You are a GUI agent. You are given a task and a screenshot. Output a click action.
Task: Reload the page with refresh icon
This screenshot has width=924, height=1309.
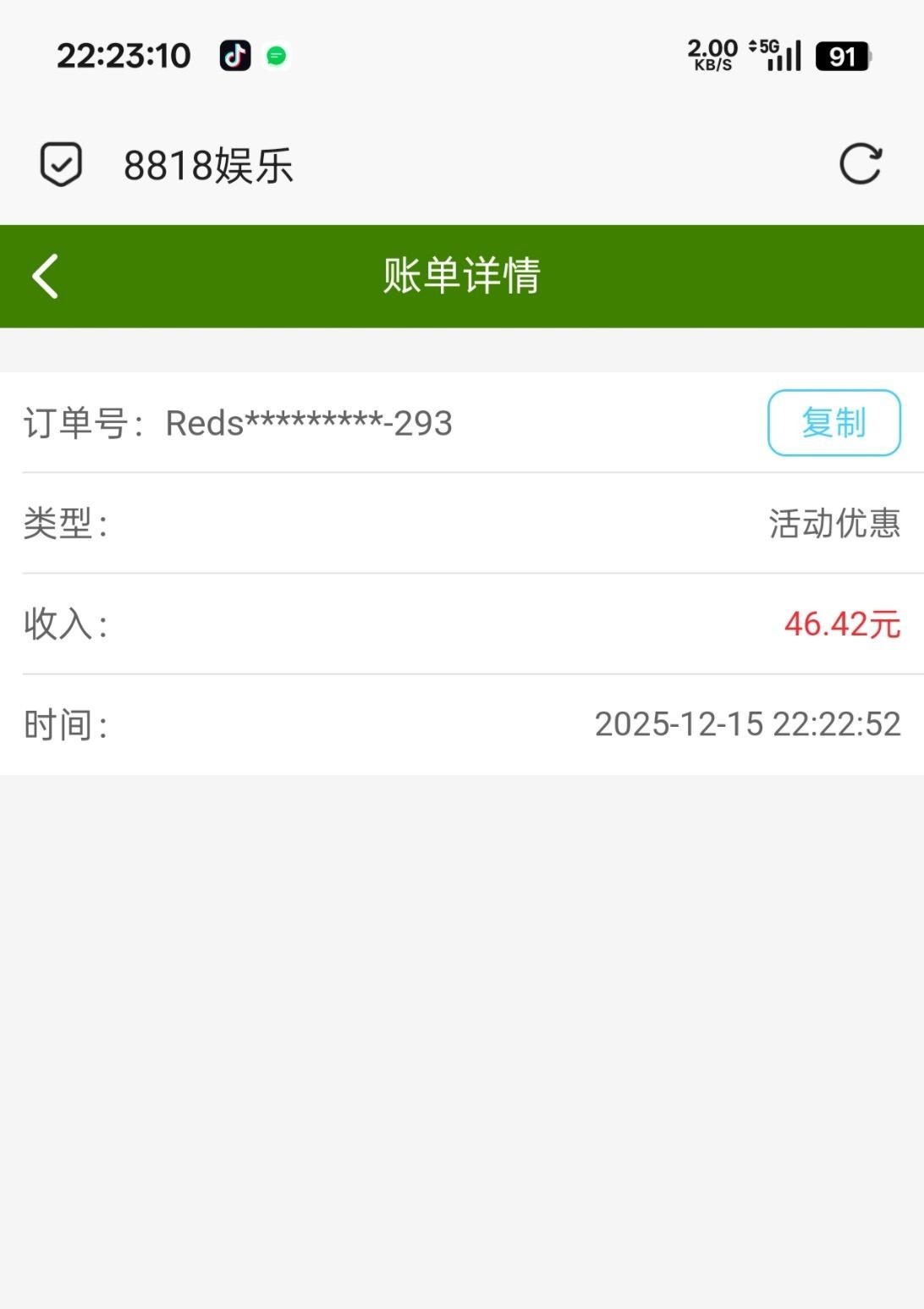860,164
